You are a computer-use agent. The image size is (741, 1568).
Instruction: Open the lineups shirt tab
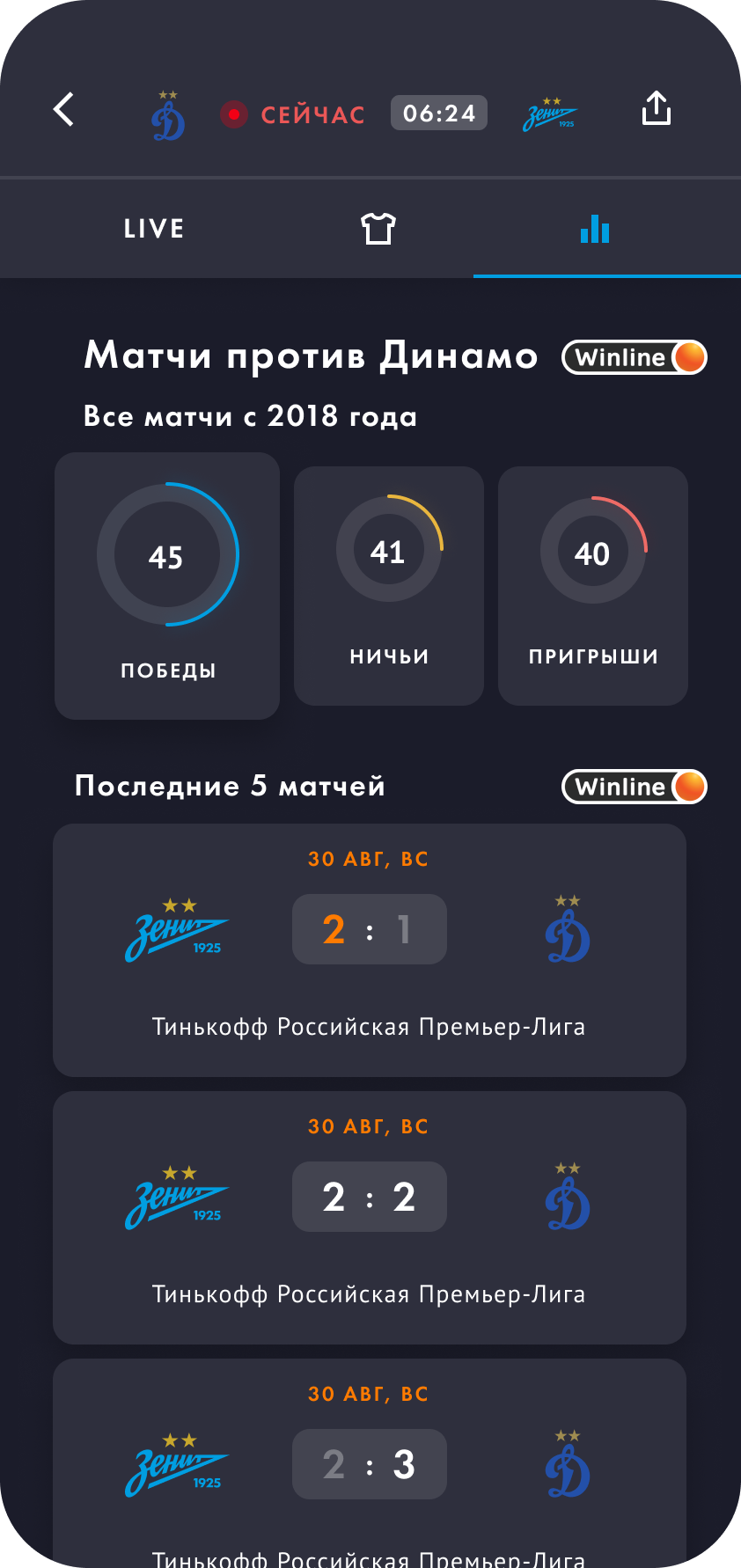pyautogui.click(x=378, y=229)
